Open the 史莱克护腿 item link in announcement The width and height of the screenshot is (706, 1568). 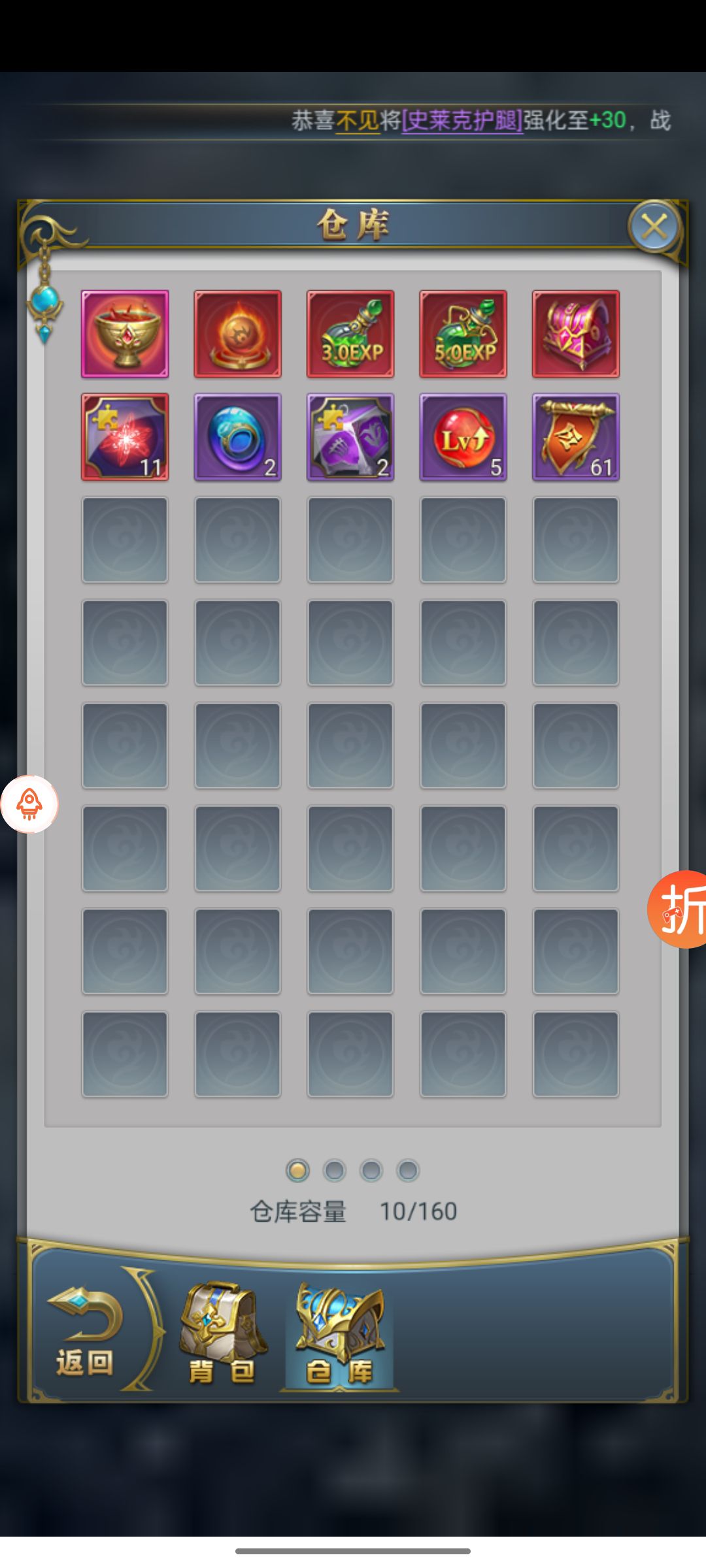pos(462,121)
